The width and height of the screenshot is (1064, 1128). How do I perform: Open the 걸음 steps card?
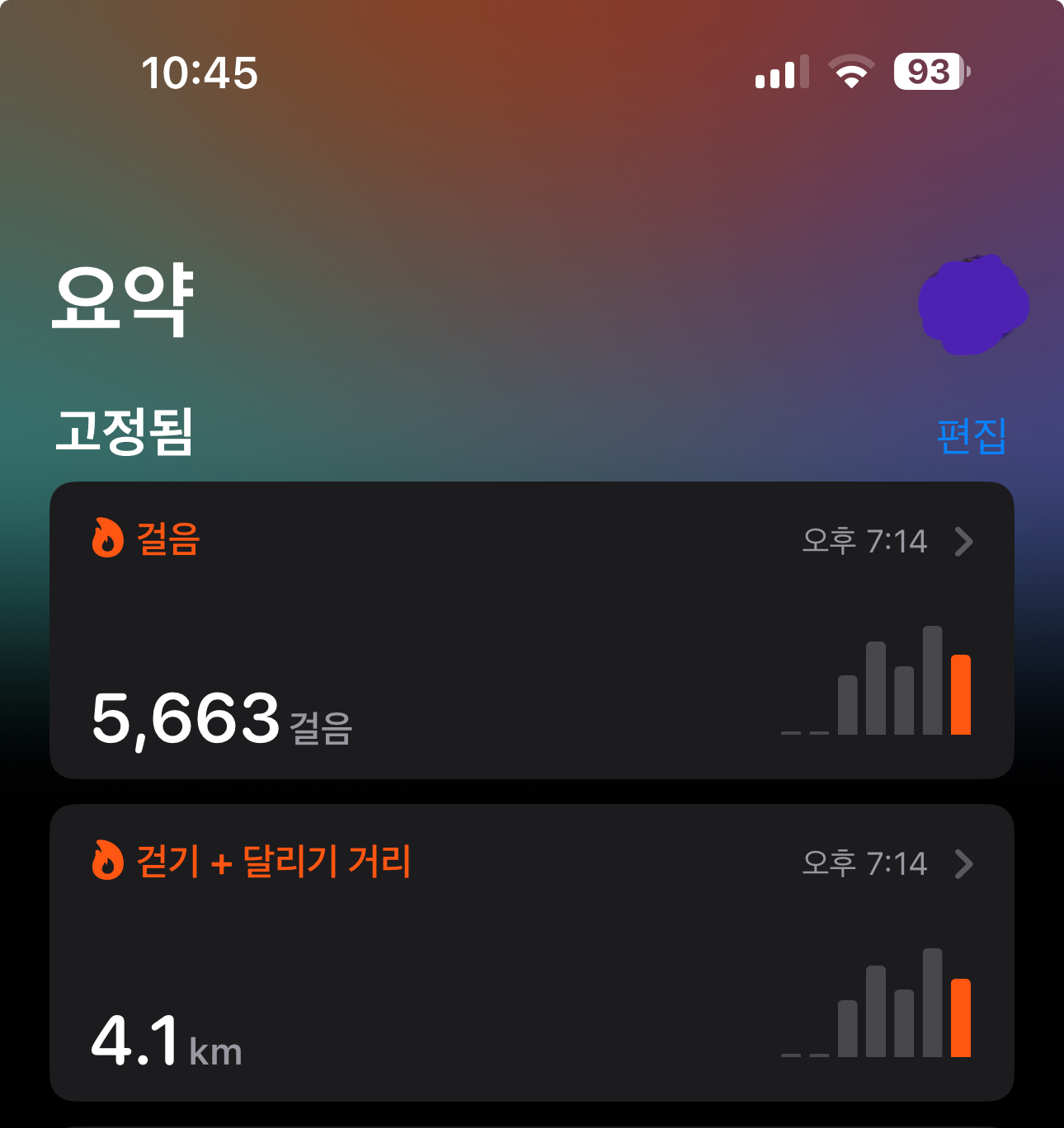pyautogui.click(x=531, y=630)
